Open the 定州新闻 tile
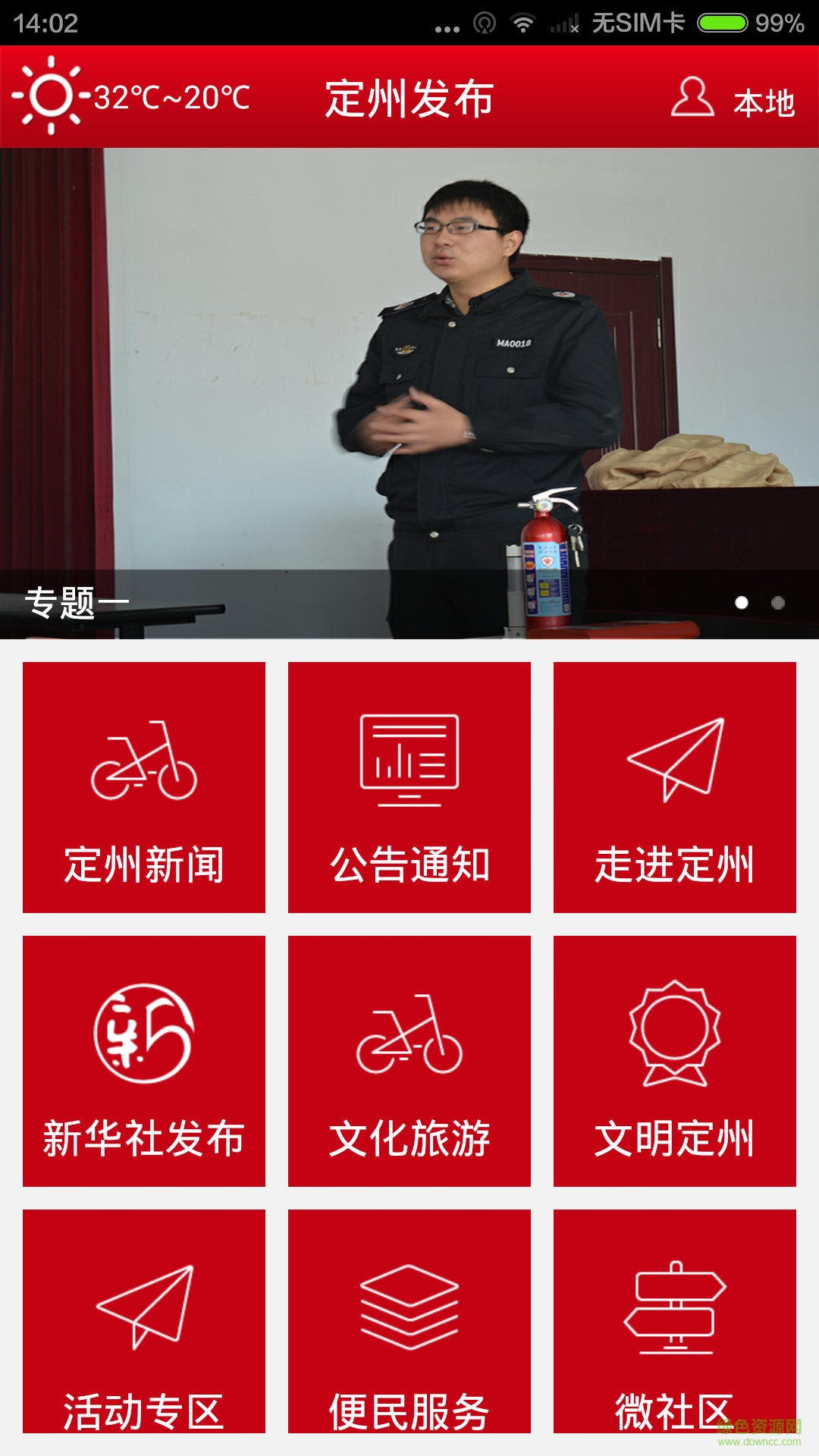Screen dimensions: 819x1456 pyautogui.click(x=144, y=787)
